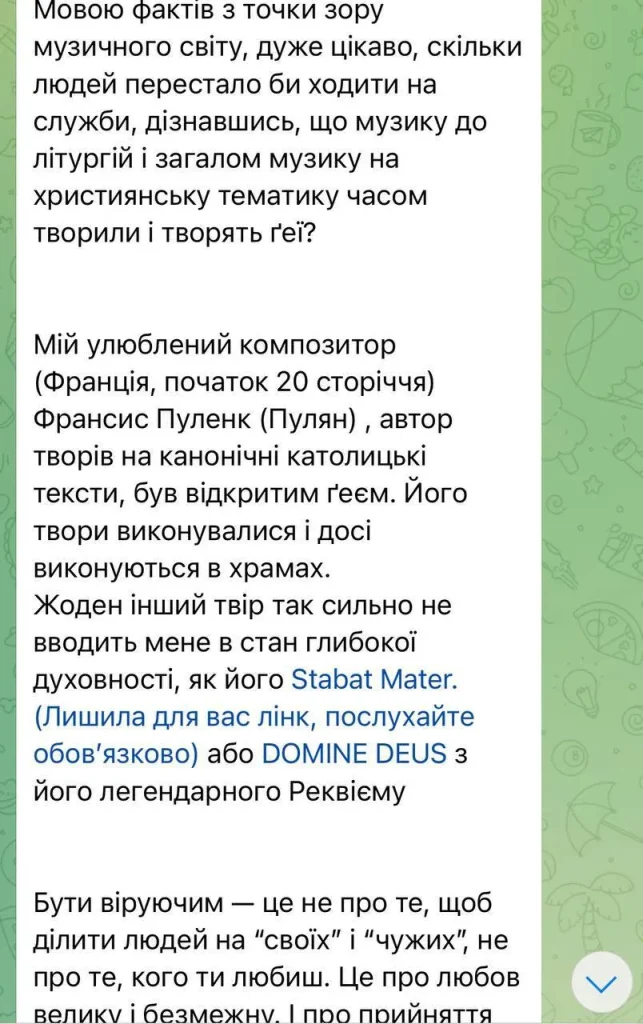643x1024 pixels.
Task: Open the Stabat Mater link
Action: pos(373,679)
